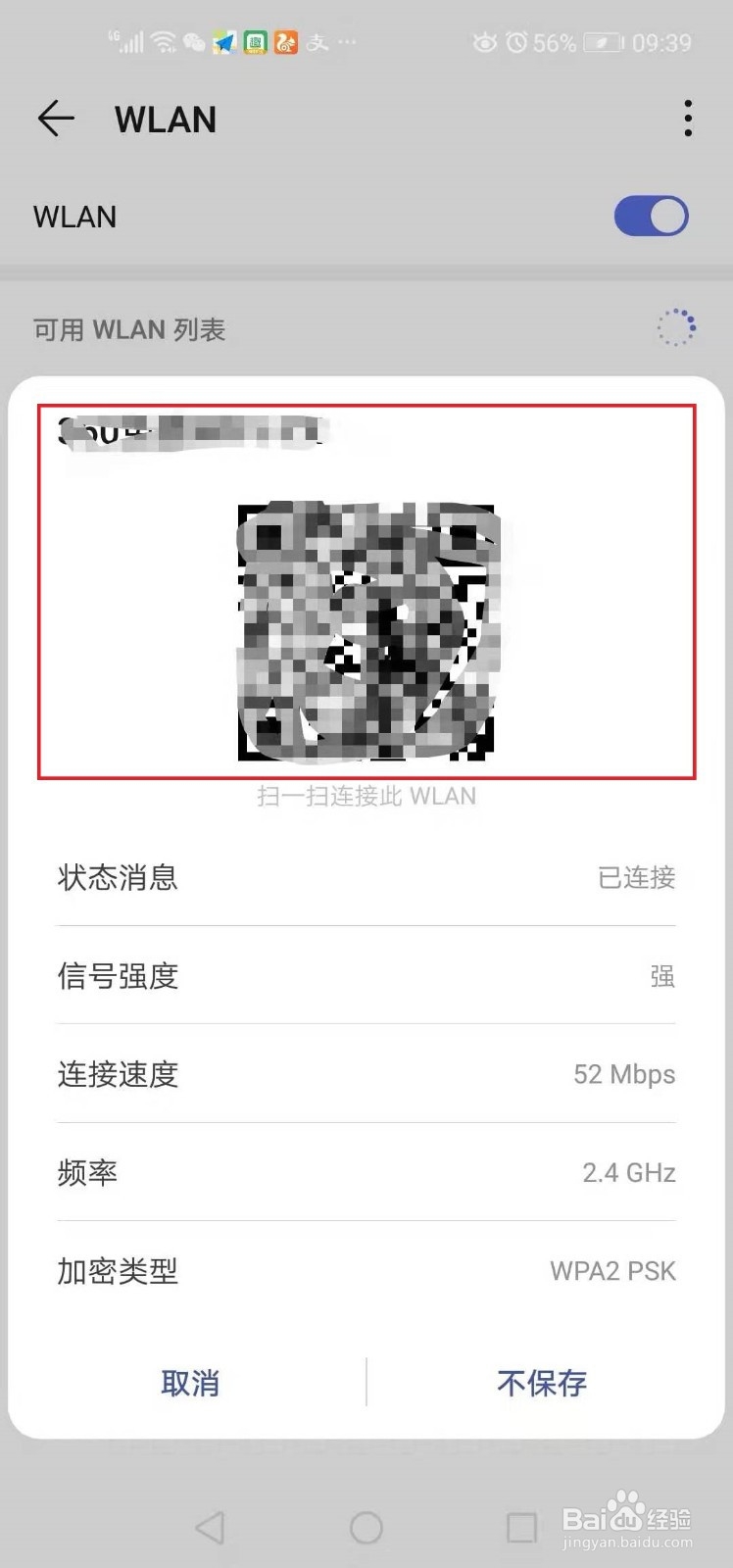The height and width of the screenshot is (1568, 733).
Task: Click the 信号强度 strength value 强
Action: click(661, 976)
